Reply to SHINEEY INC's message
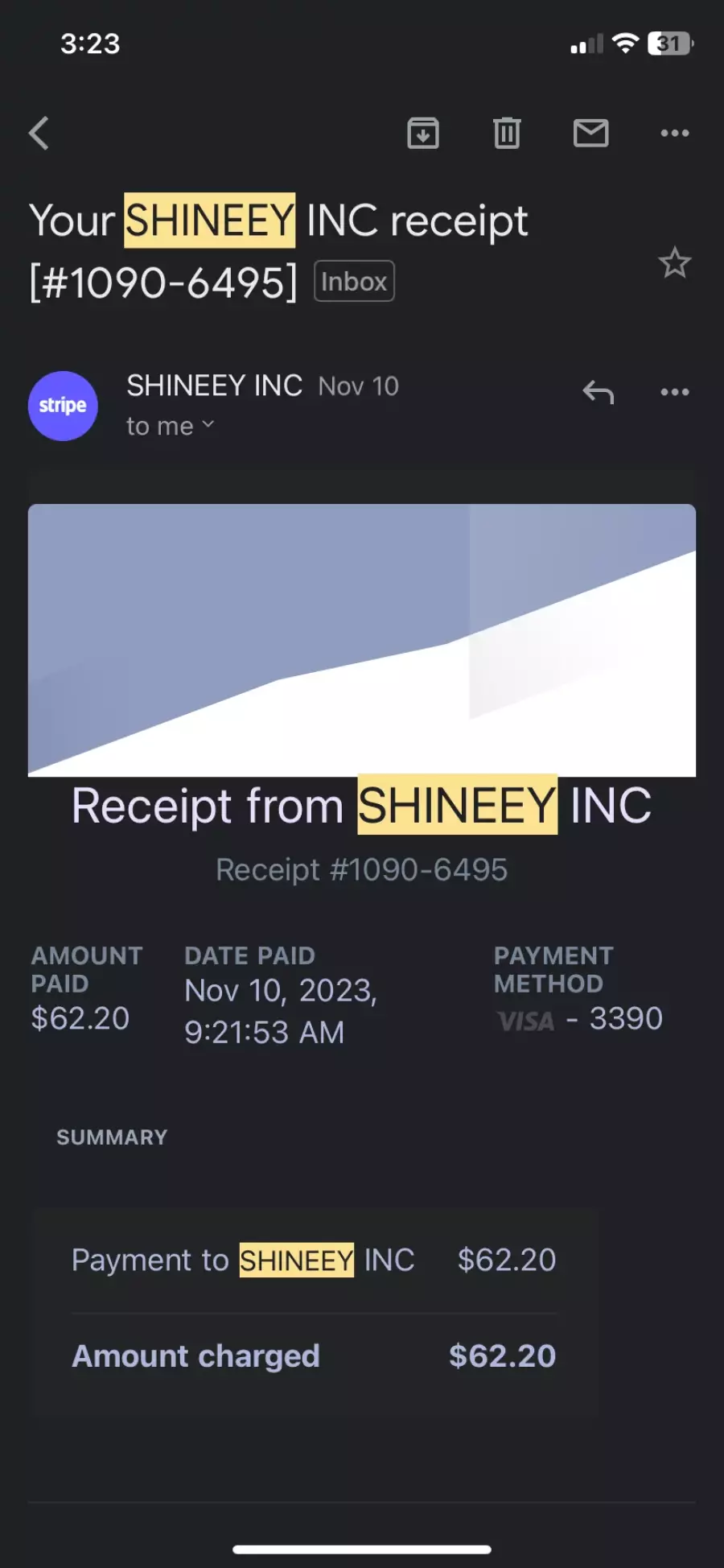 tap(598, 392)
